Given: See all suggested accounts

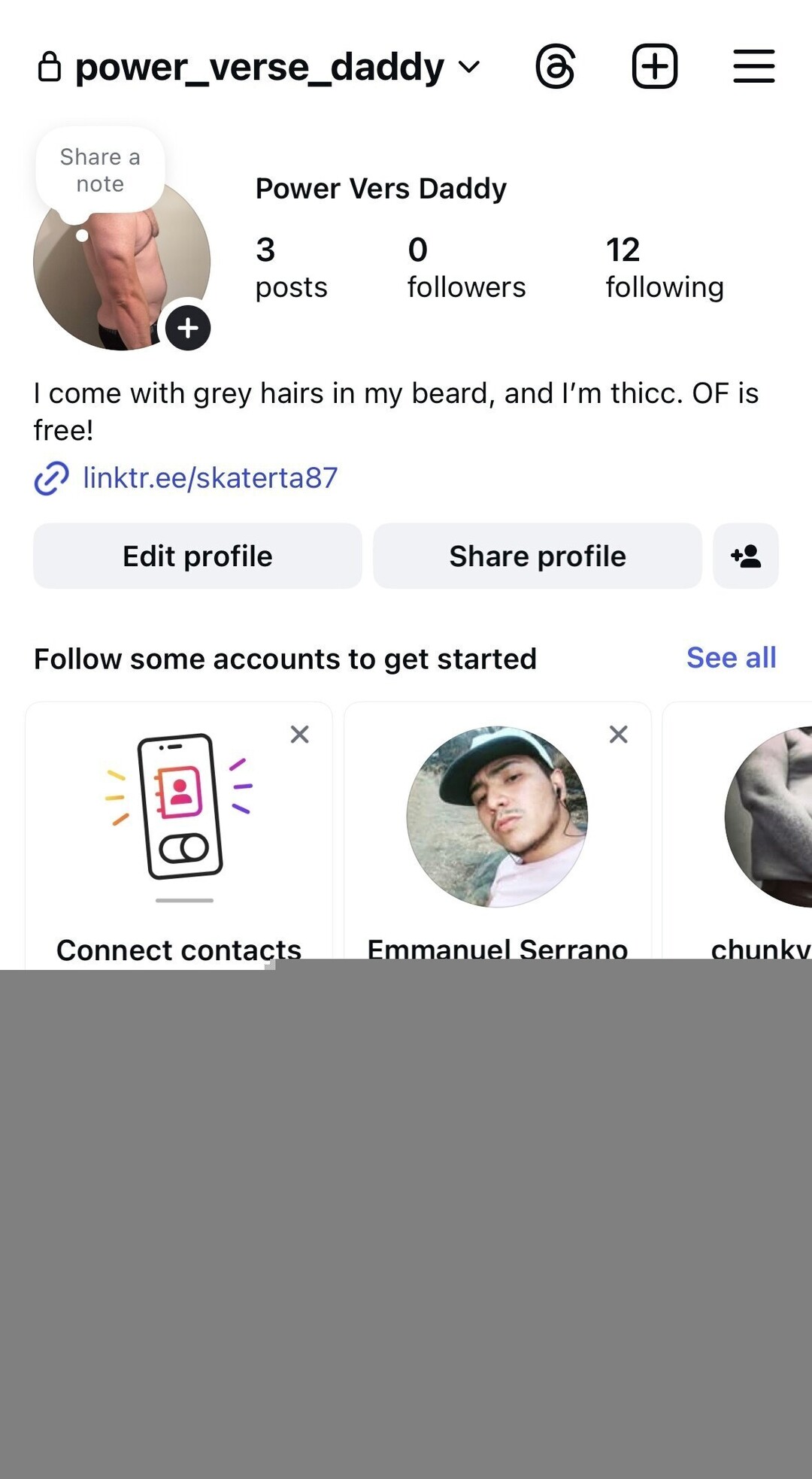Looking at the screenshot, I should [731, 658].
